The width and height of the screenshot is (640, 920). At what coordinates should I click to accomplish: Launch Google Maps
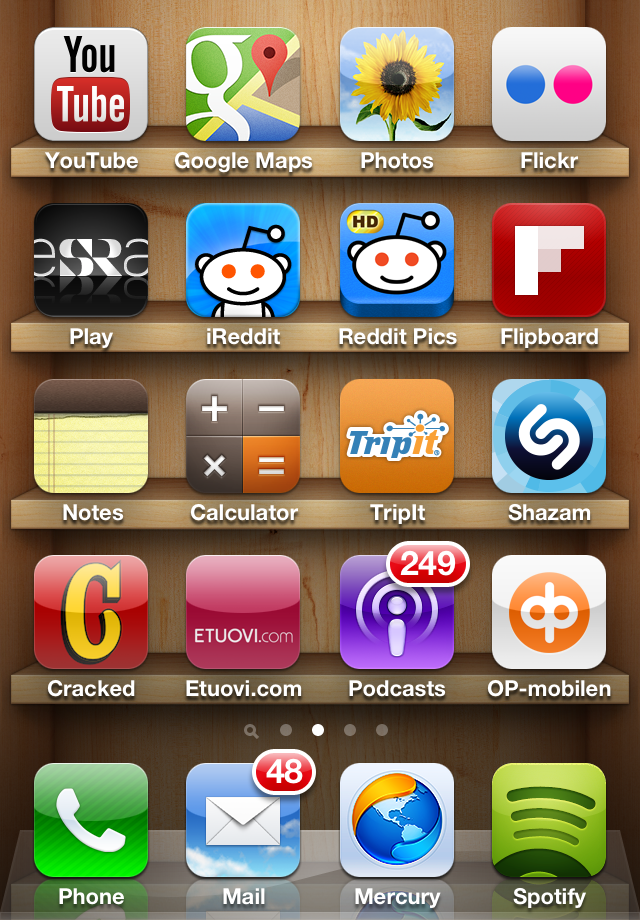pyautogui.click(x=243, y=84)
